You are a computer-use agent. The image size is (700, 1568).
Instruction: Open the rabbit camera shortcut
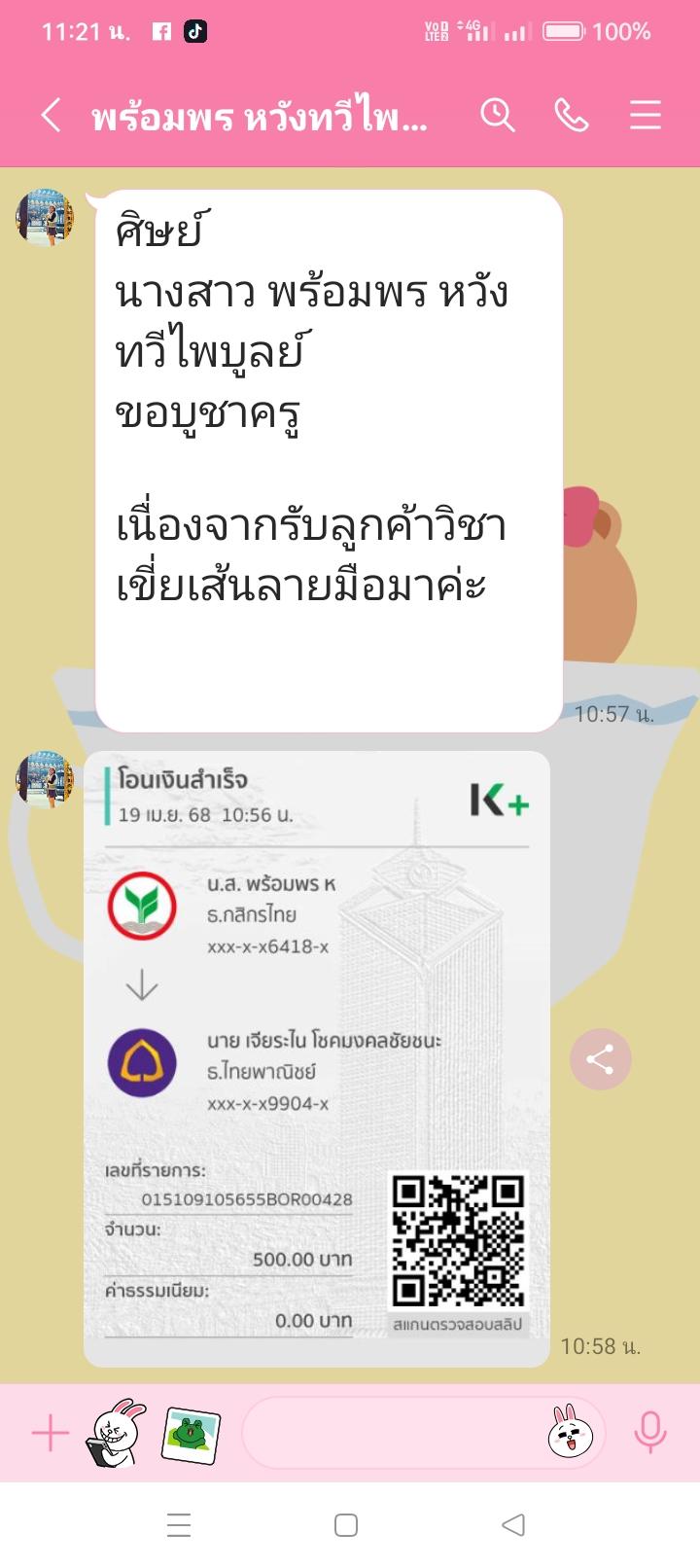pos(117,1433)
